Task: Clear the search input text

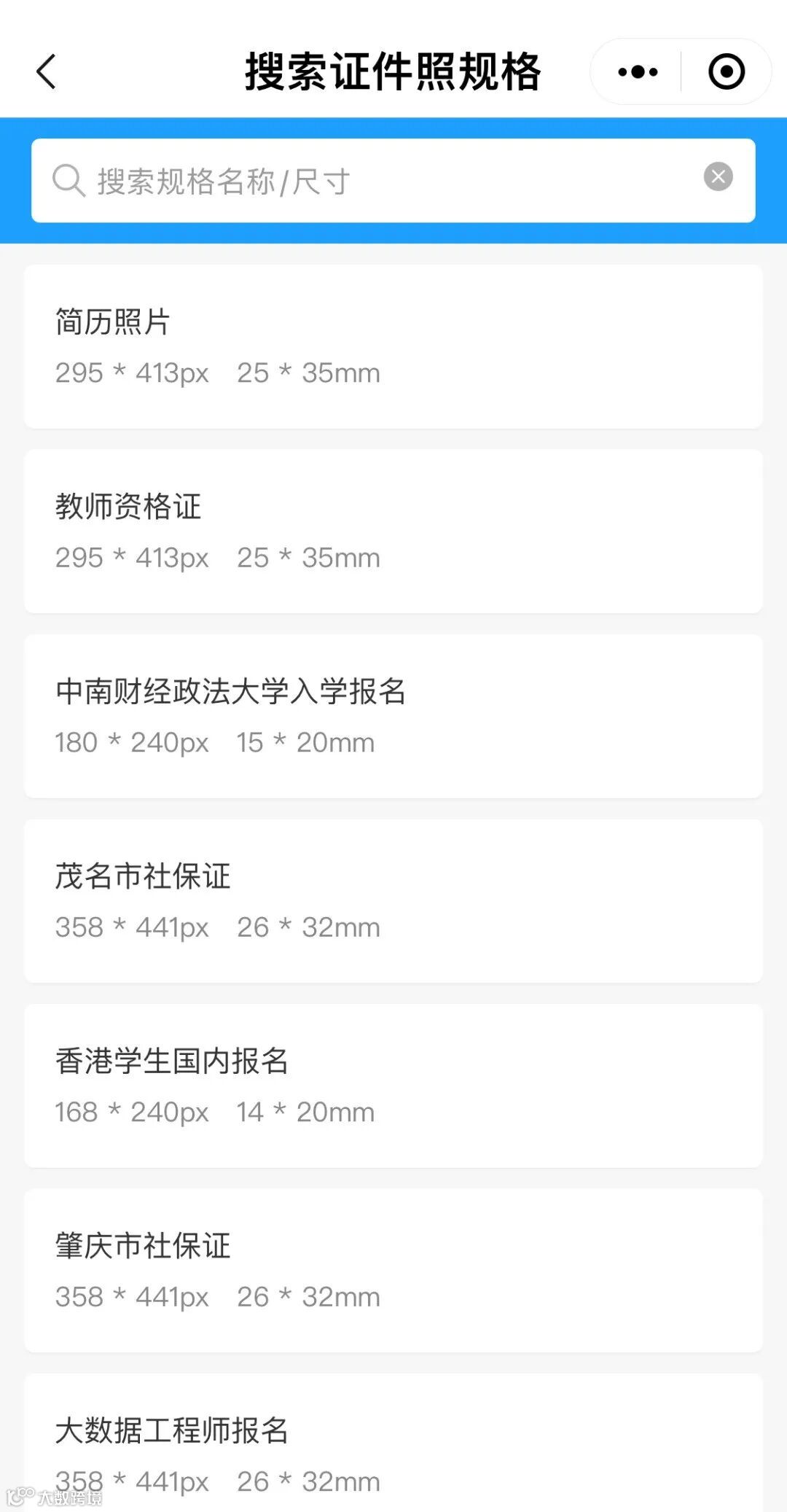Action: pos(718,176)
